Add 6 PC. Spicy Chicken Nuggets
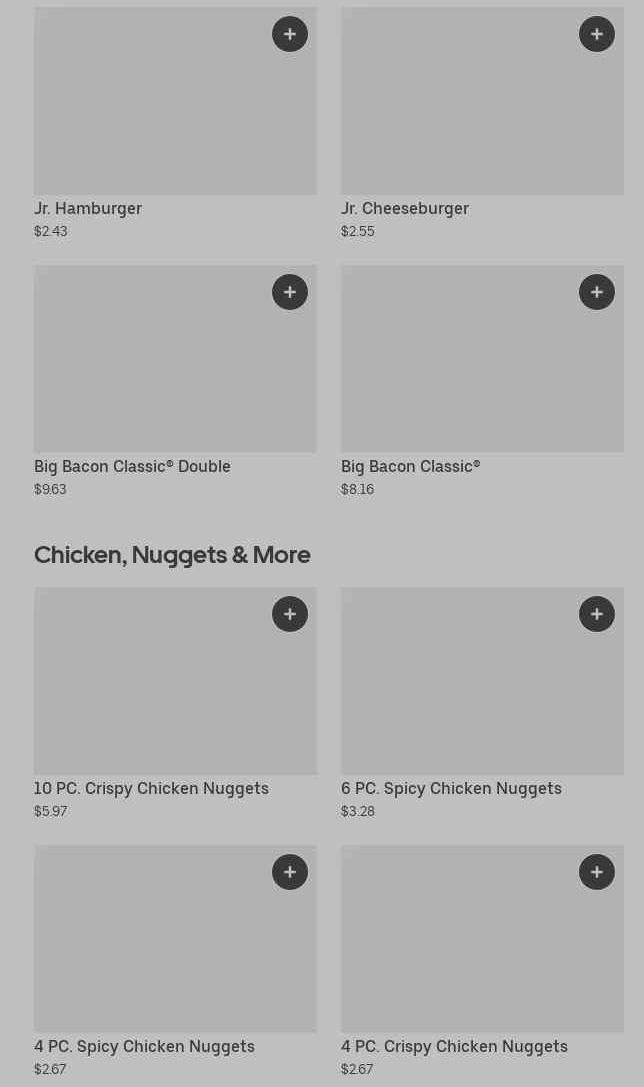This screenshot has height=1087, width=644. (597, 614)
